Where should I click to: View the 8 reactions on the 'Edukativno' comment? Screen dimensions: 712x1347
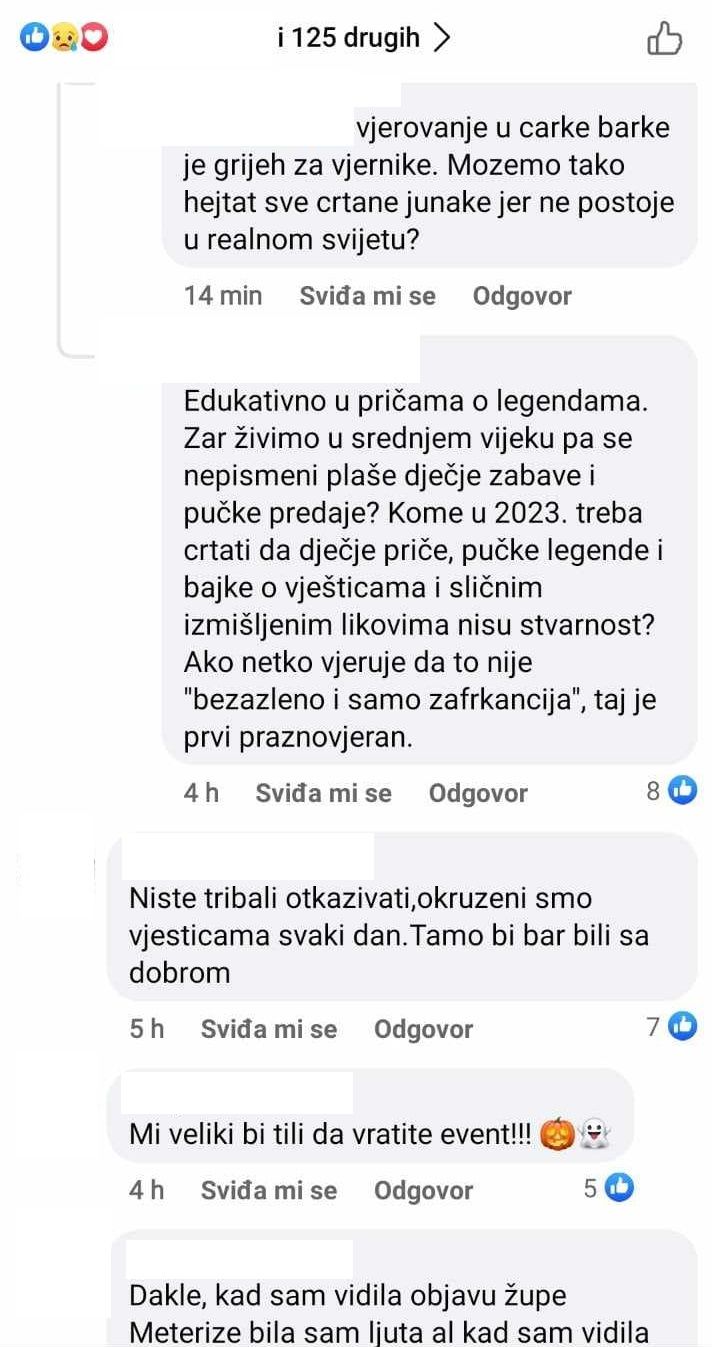pyautogui.click(x=671, y=791)
